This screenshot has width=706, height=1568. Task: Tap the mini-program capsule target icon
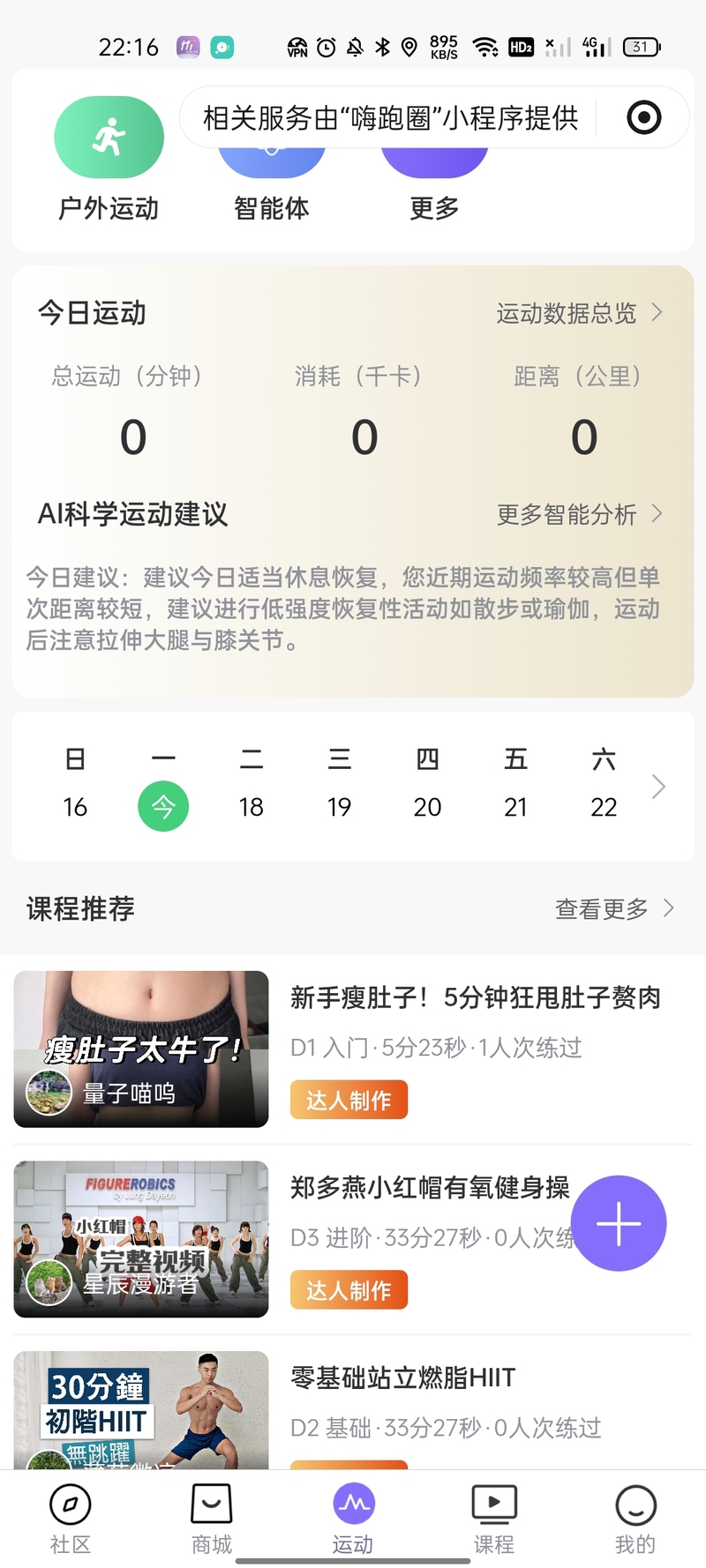(643, 117)
